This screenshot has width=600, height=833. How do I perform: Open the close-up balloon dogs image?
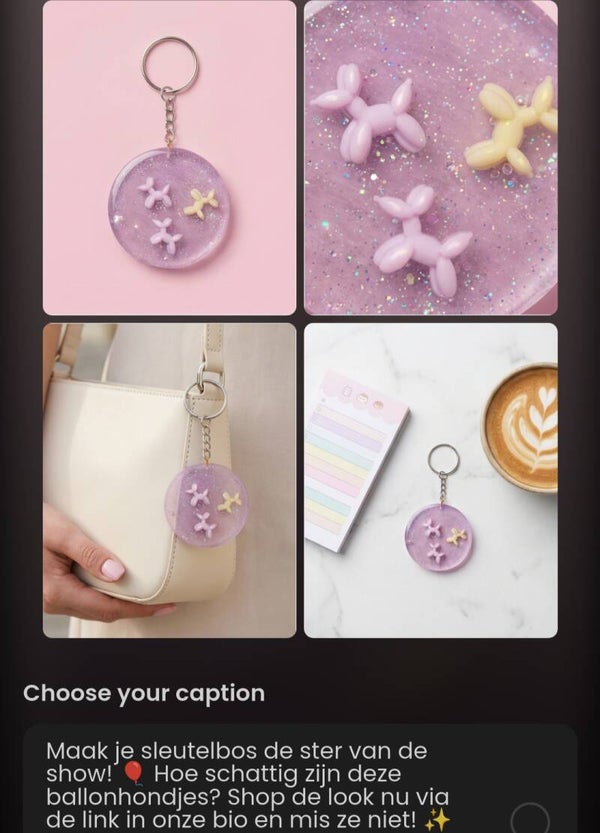click(431, 158)
